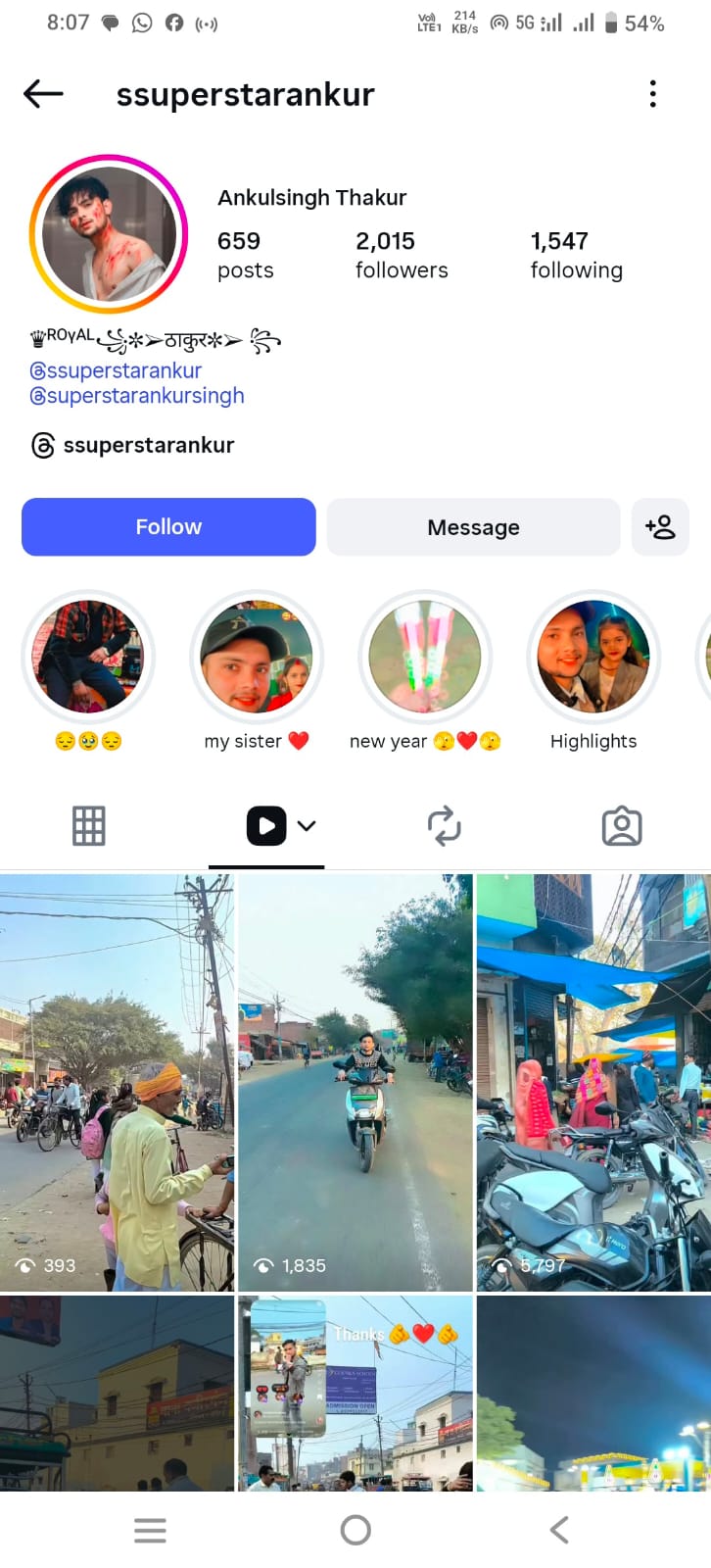Switch to the reposts tab
The height and width of the screenshot is (1568, 711).
(x=444, y=826)
